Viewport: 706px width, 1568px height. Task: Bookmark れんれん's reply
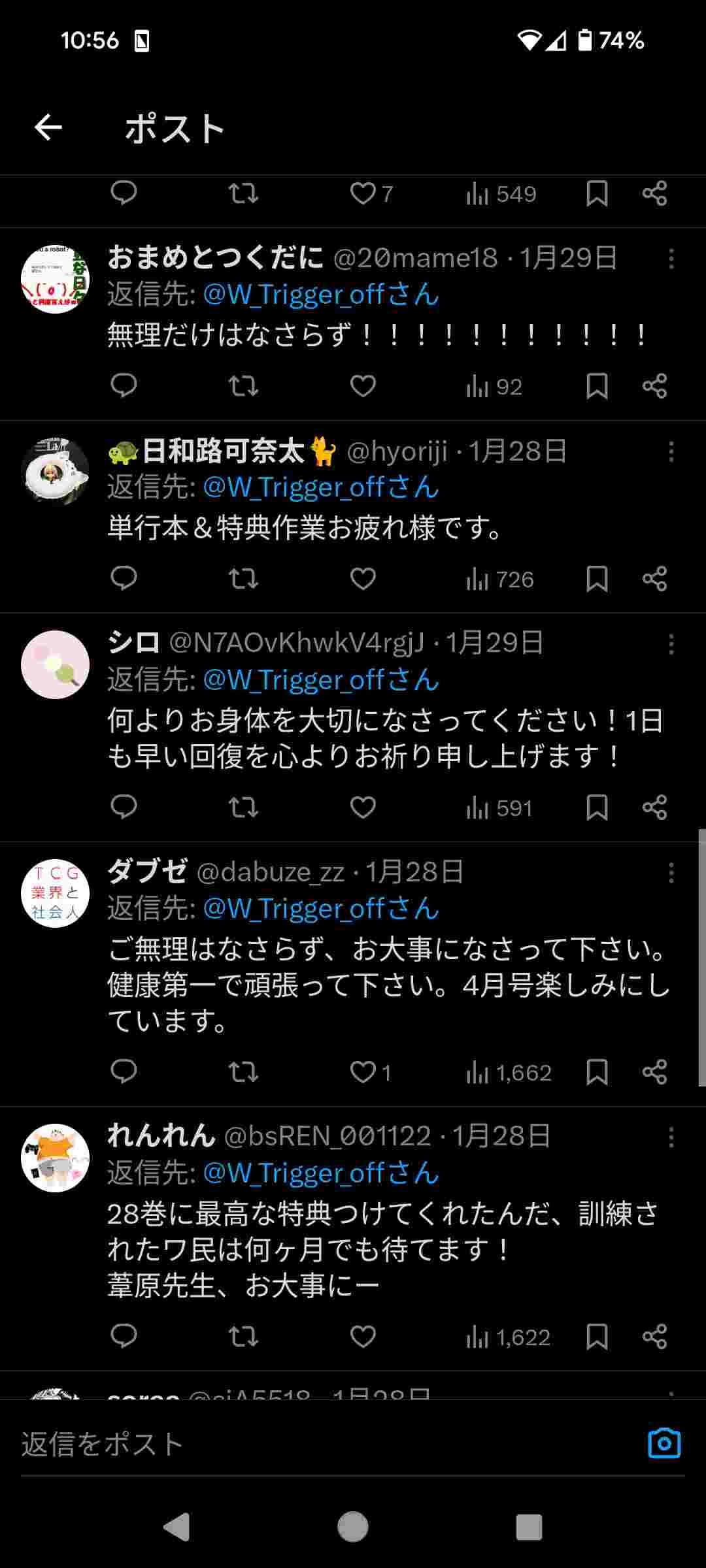click(597, 1337)
